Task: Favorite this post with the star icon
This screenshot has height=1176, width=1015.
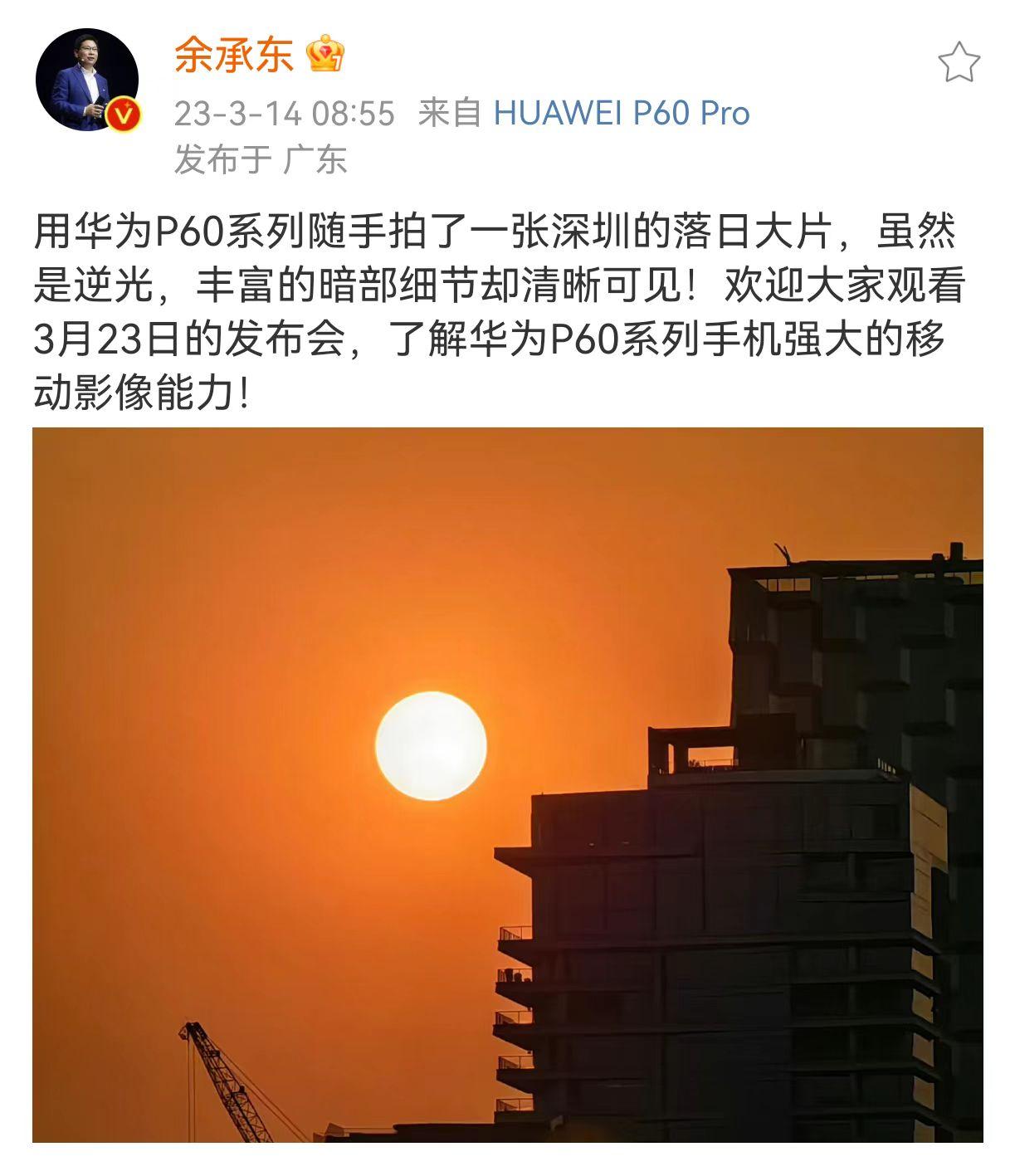Action: 959,62
